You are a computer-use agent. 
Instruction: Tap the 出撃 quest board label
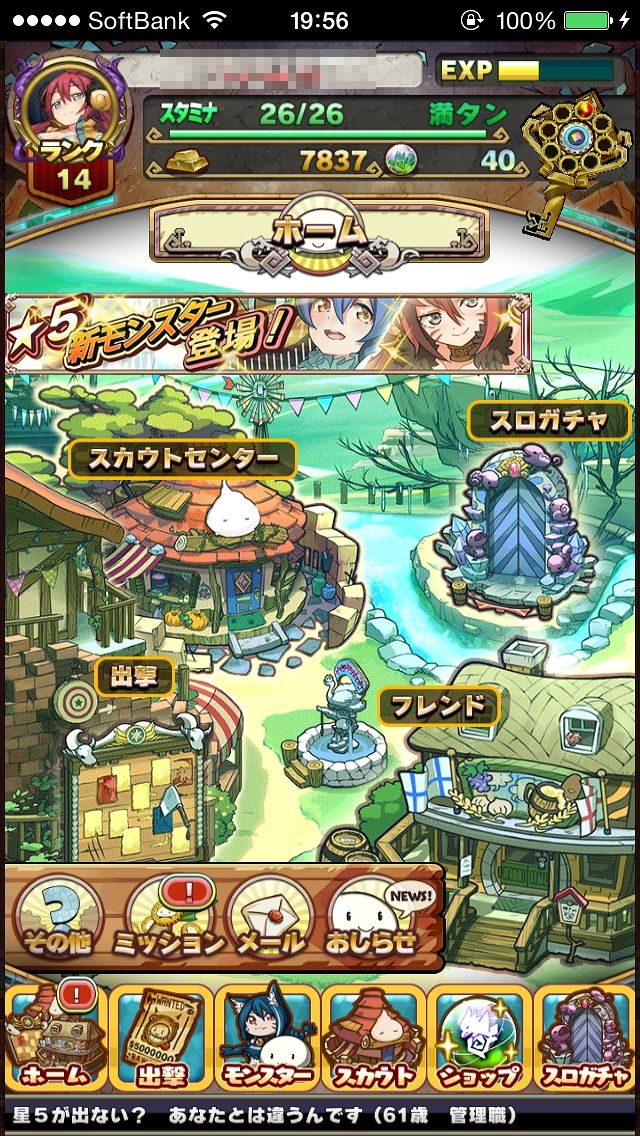135,677
